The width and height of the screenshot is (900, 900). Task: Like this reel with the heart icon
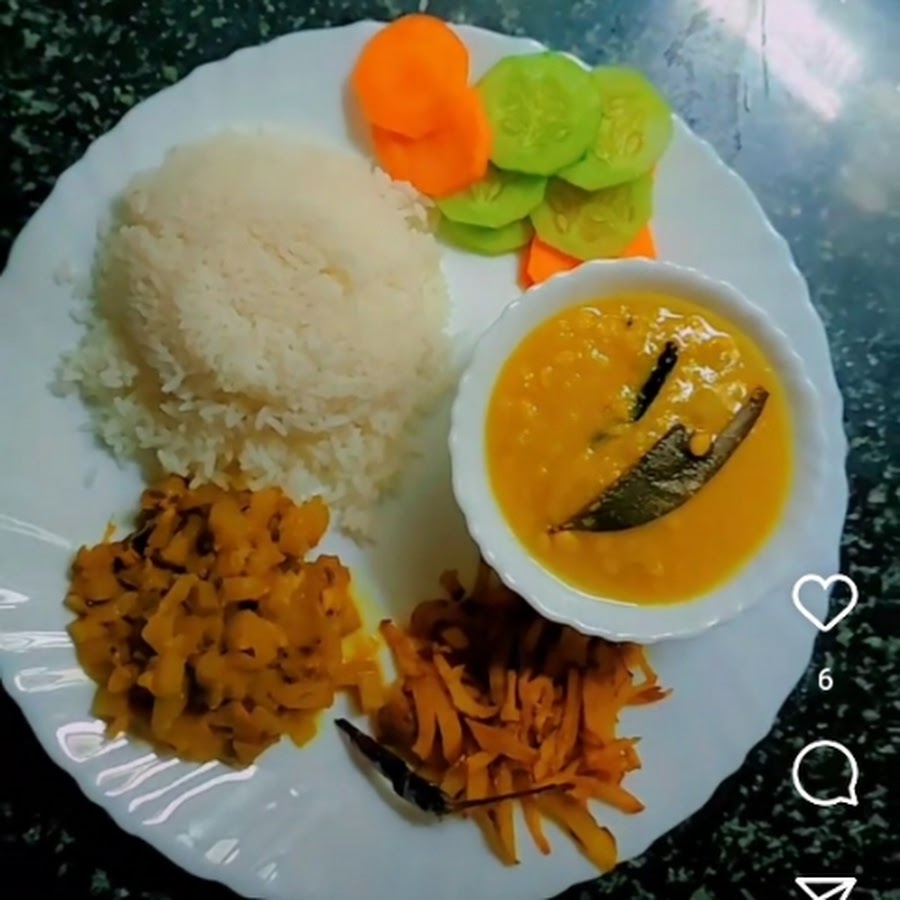pos(824,601)
